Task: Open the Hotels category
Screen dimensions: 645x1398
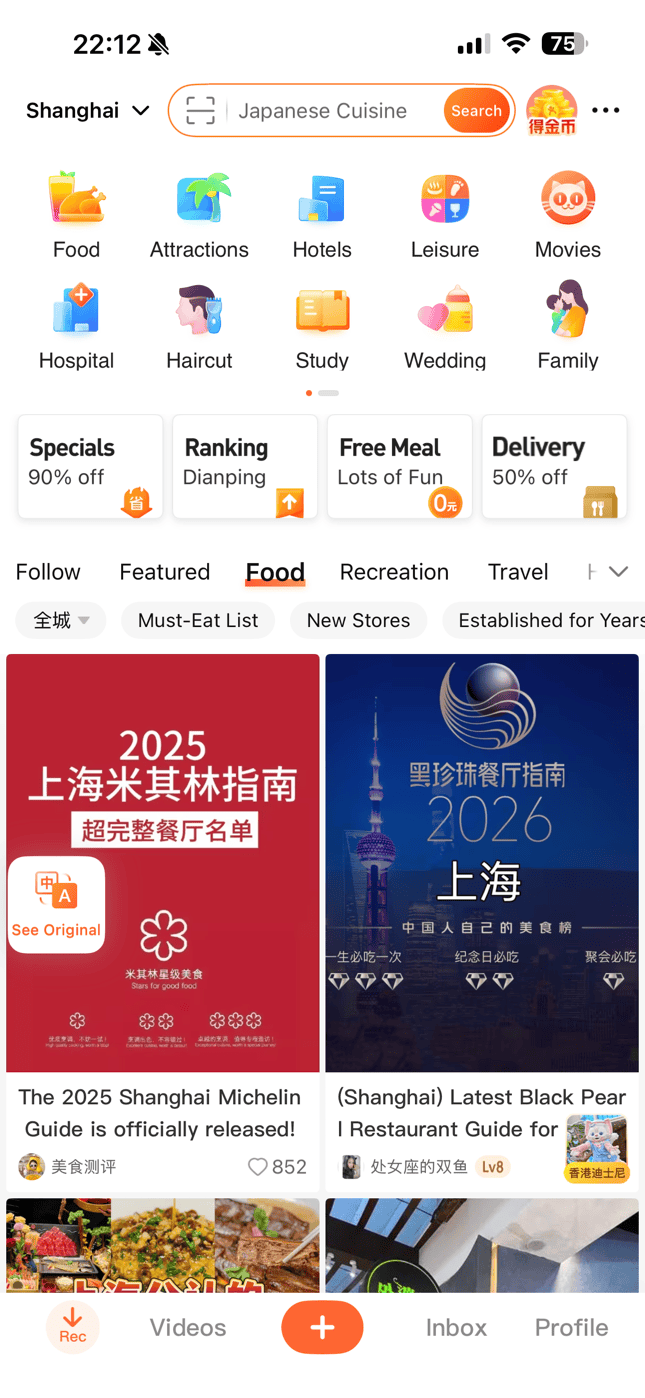Action: pyautogui.click(x=322, y=215)
